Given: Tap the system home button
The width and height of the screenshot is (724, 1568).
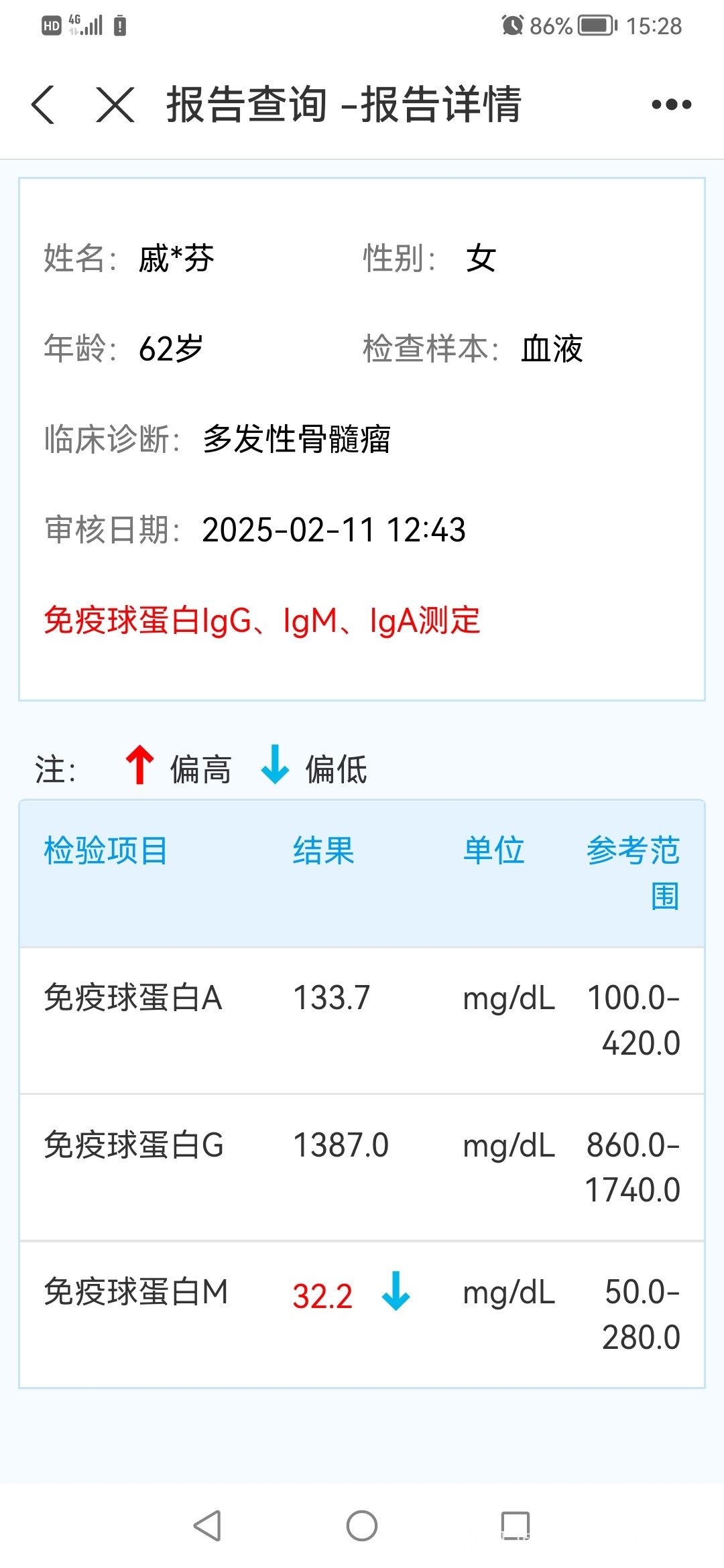Looking at the screenshot, I should [x=362, y=1526].
